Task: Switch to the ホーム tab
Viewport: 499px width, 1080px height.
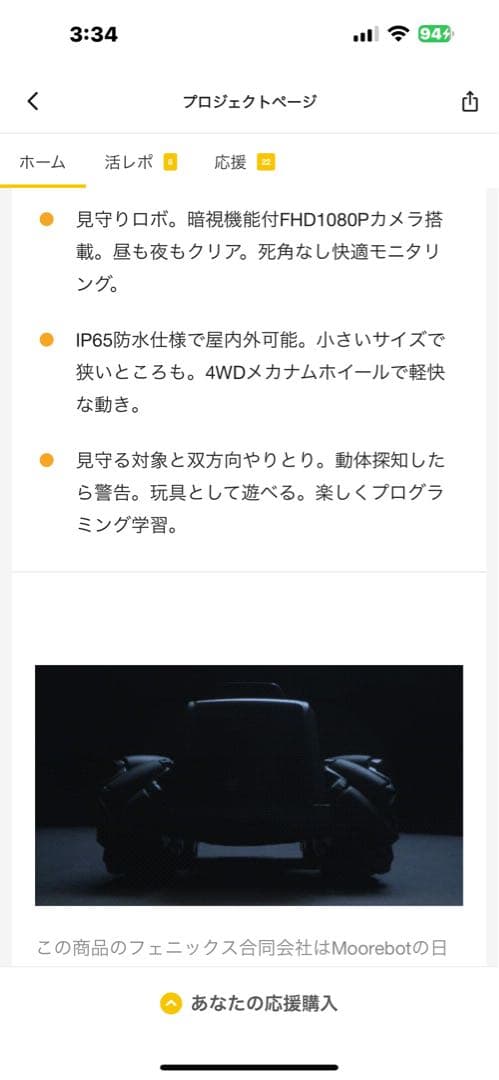Action: (x=42, y=163)
